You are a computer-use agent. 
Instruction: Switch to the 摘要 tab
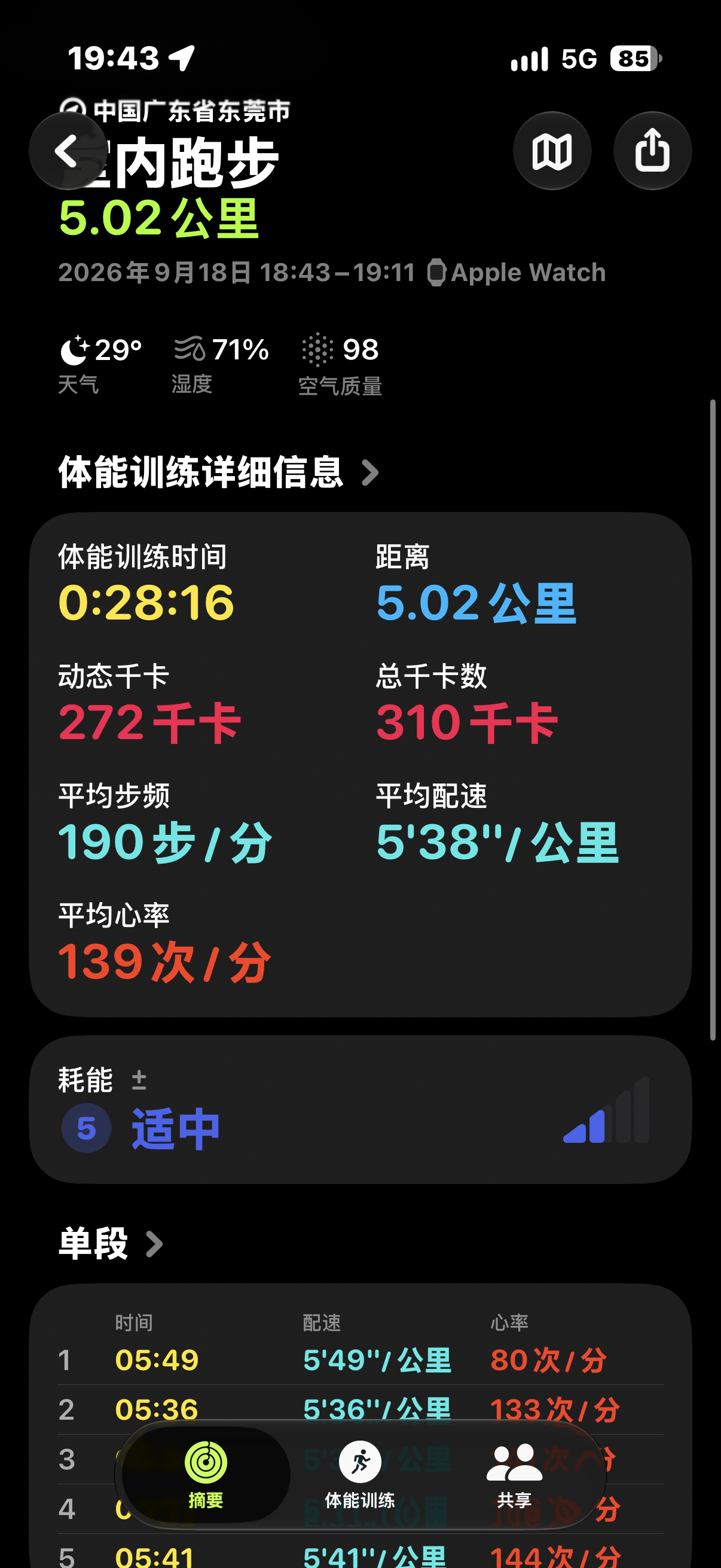pos(206,1474)
